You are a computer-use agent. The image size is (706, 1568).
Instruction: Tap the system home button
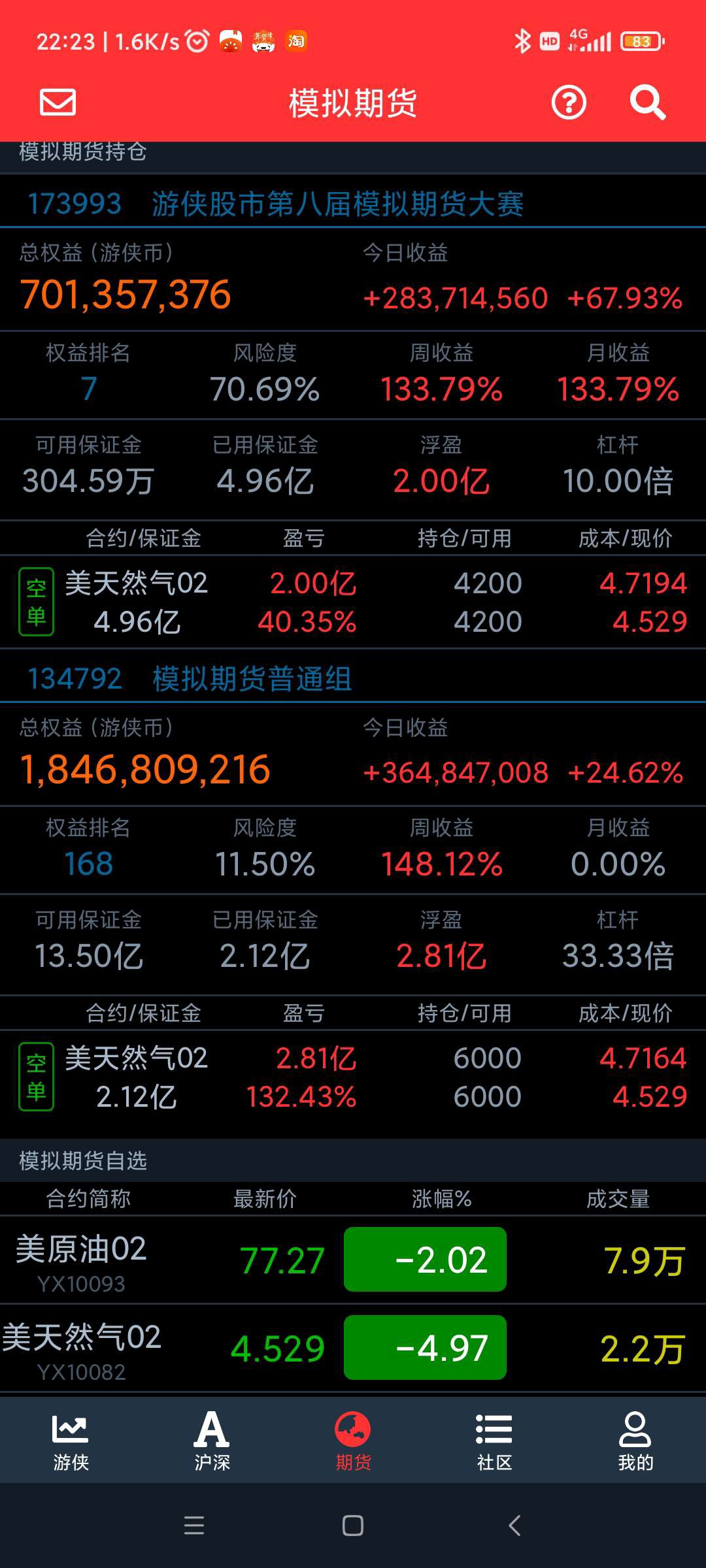tap(353, 1526)
